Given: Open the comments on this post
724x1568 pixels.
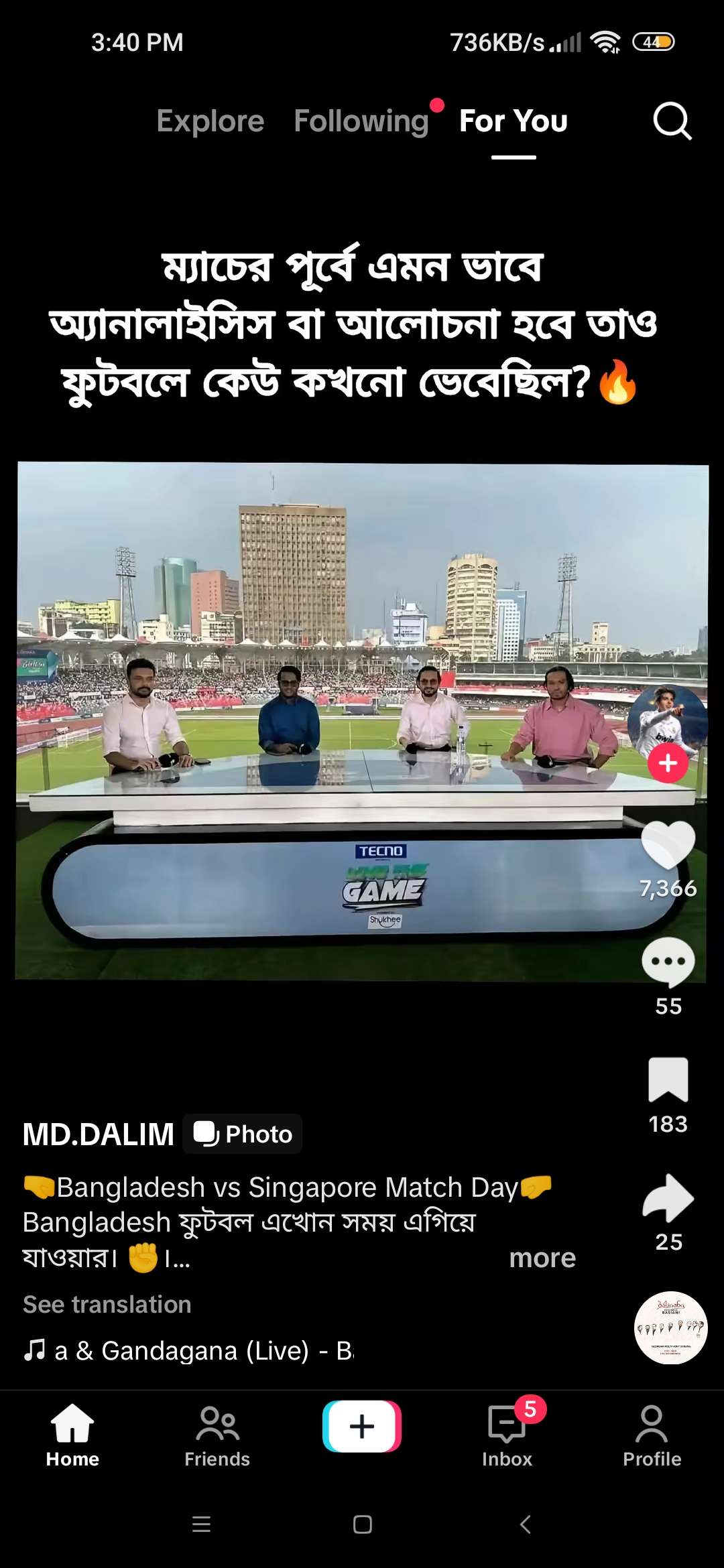Looking at the screenshot, I should 668,962.
